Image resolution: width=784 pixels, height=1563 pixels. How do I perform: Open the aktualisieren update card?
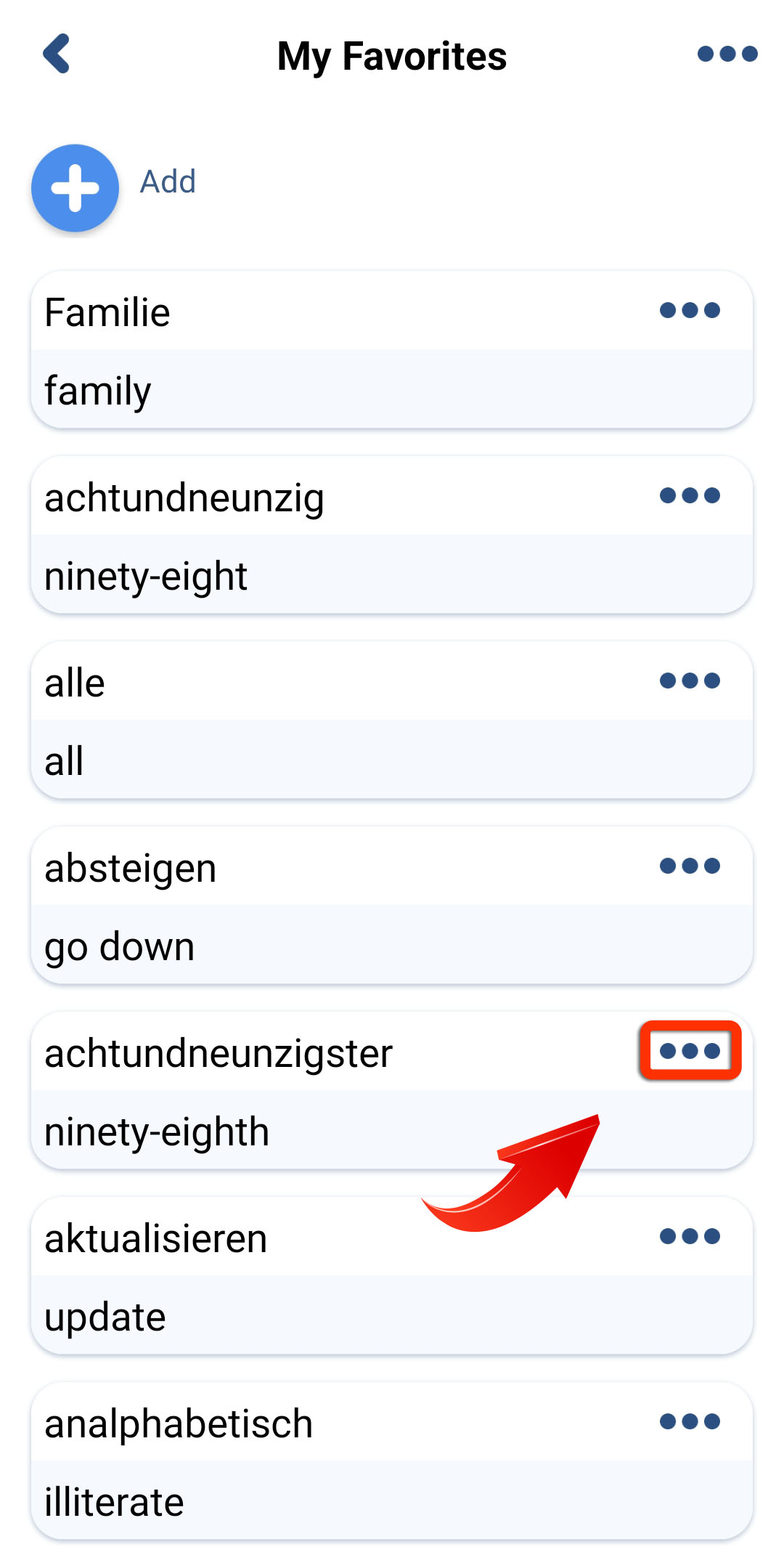coord(392,1276)
